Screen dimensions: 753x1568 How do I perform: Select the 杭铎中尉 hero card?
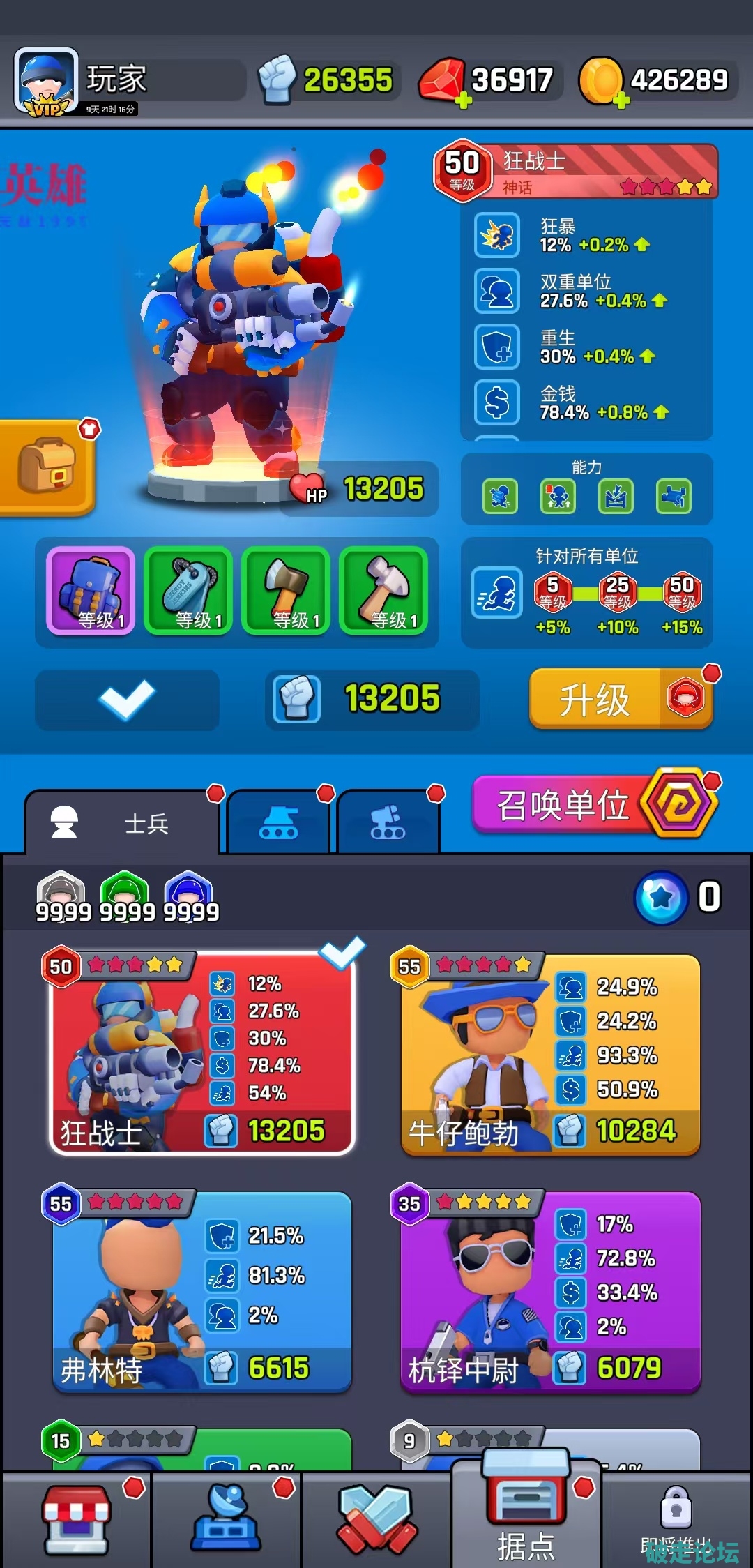[550, 1292]
